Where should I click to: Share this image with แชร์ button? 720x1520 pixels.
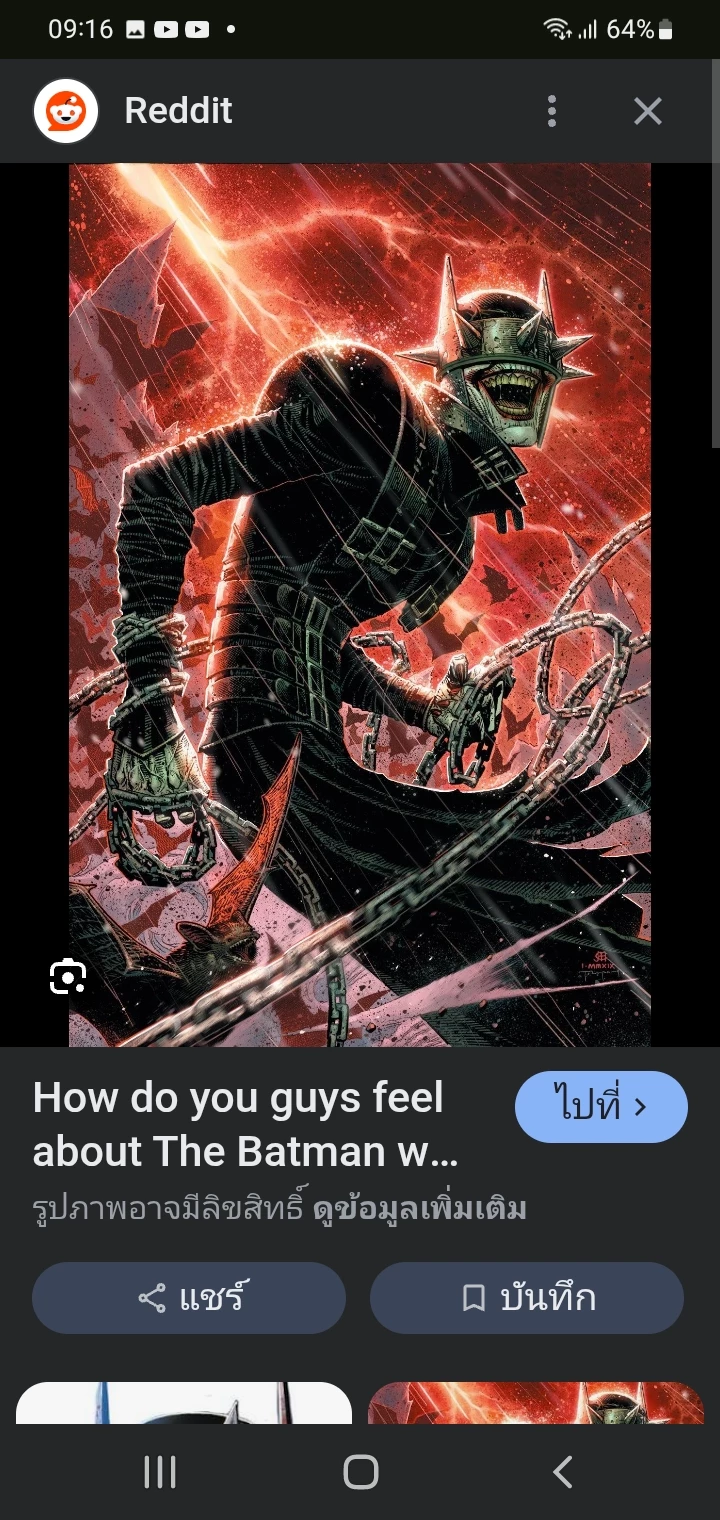189,1298
